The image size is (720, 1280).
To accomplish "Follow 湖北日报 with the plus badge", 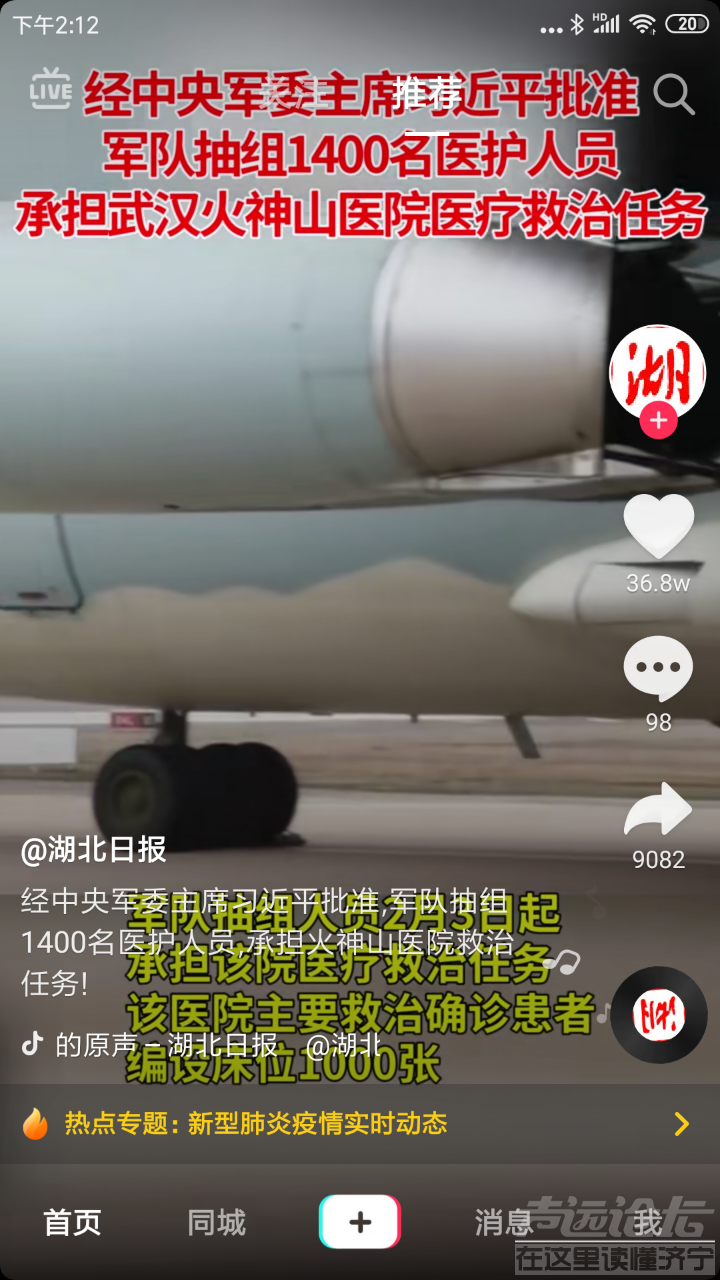I will (658, 422).
